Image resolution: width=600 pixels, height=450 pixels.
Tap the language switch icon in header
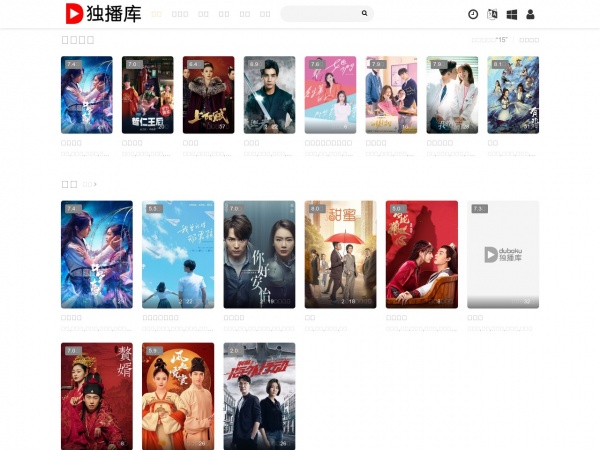pos(492,14)
